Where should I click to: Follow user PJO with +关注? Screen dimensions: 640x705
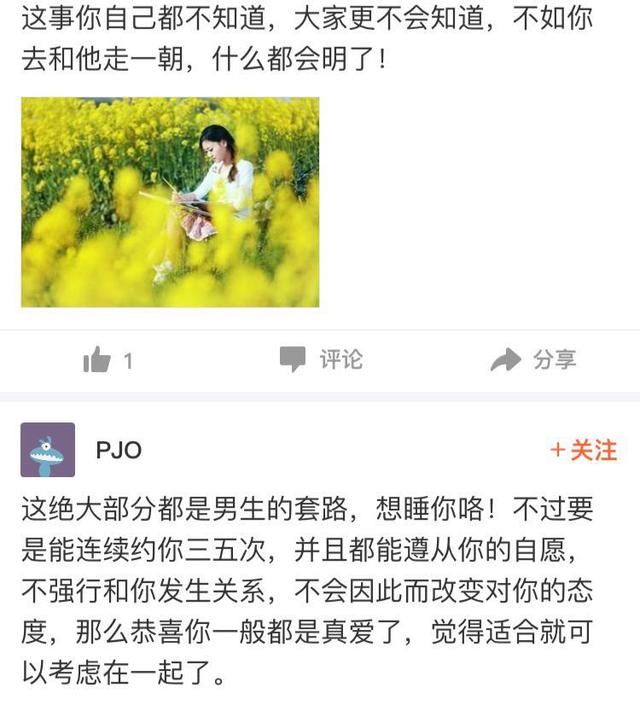pyautogui.click(x=583, y=450)
